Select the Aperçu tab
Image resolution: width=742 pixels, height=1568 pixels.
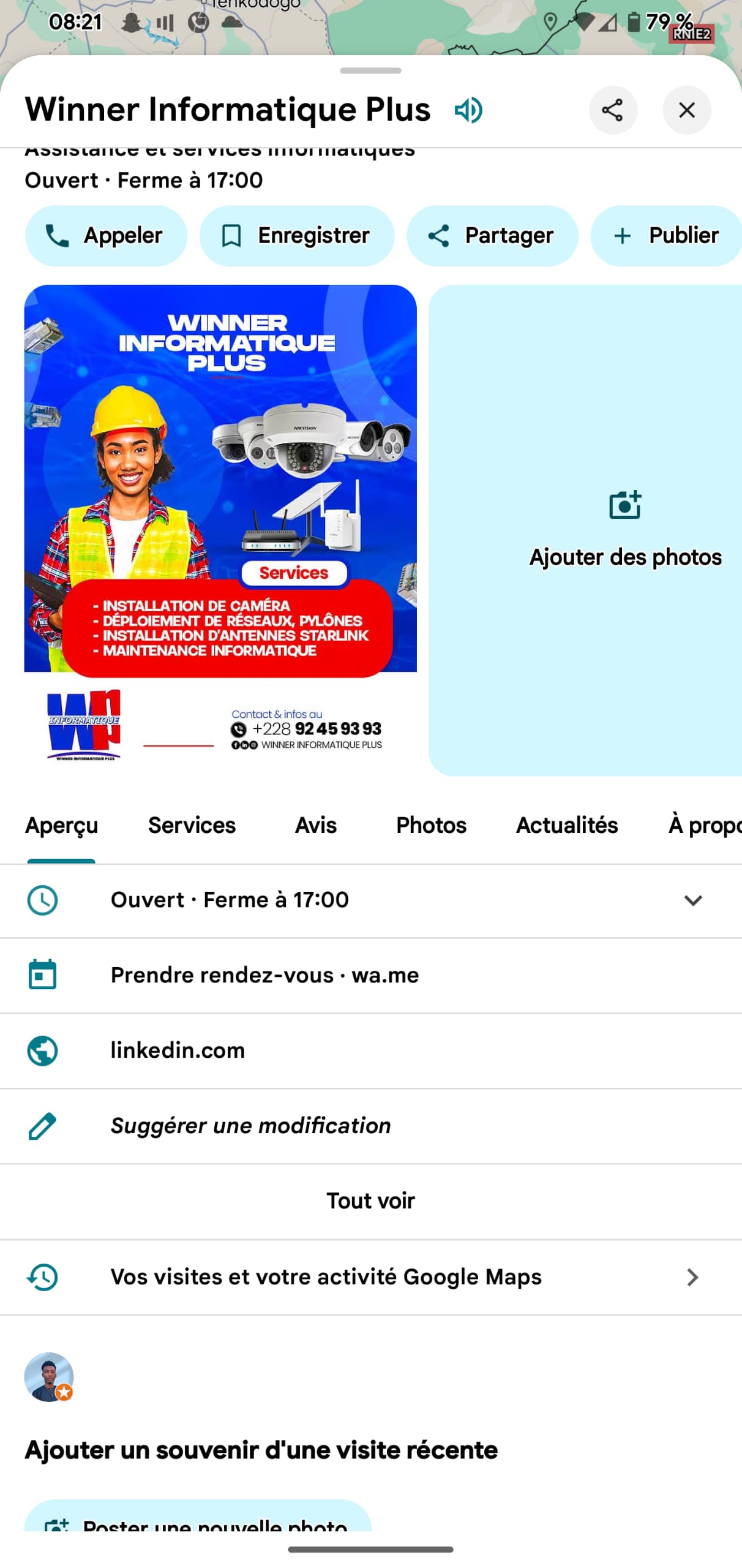(61, 825)
